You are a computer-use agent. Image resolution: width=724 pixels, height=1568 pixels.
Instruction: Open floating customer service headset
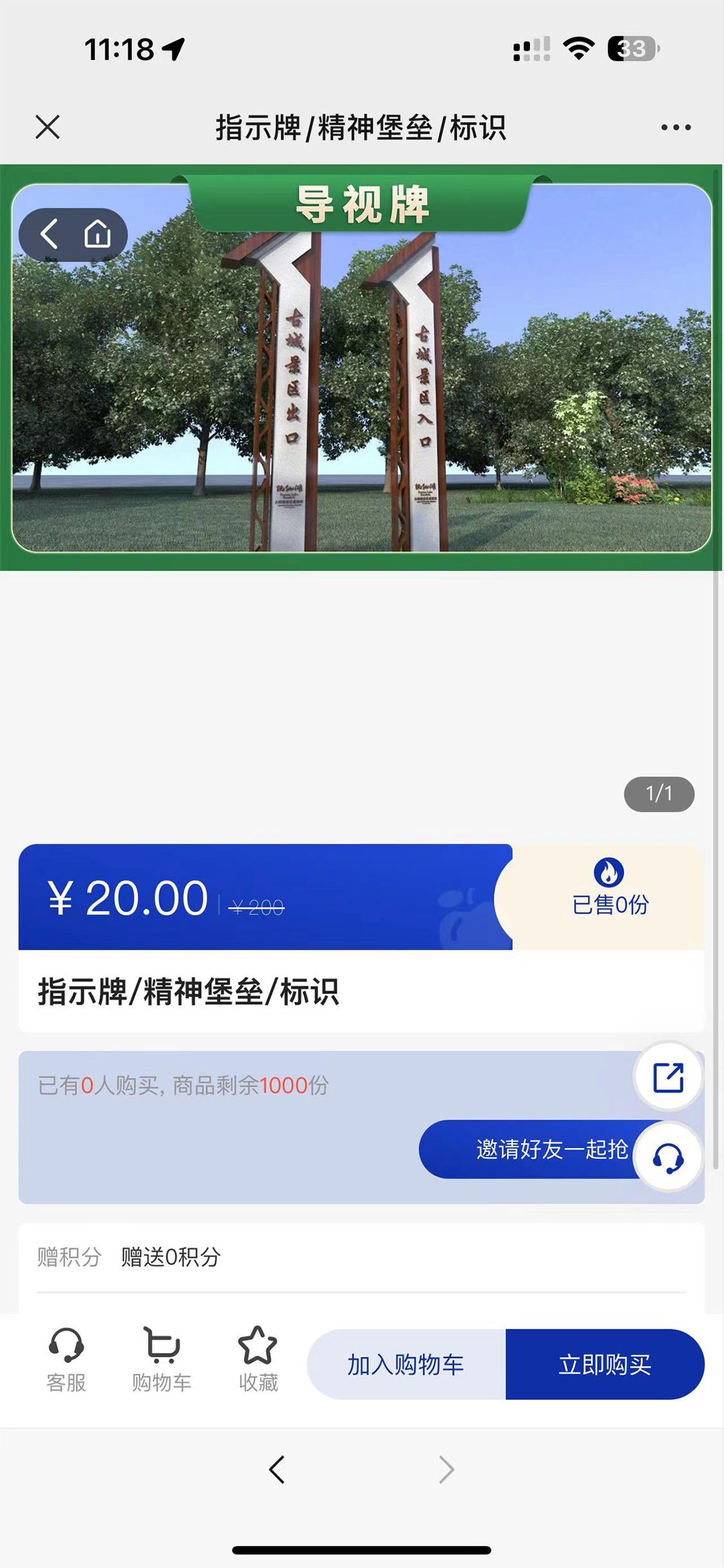click(x=668, y=1158)
